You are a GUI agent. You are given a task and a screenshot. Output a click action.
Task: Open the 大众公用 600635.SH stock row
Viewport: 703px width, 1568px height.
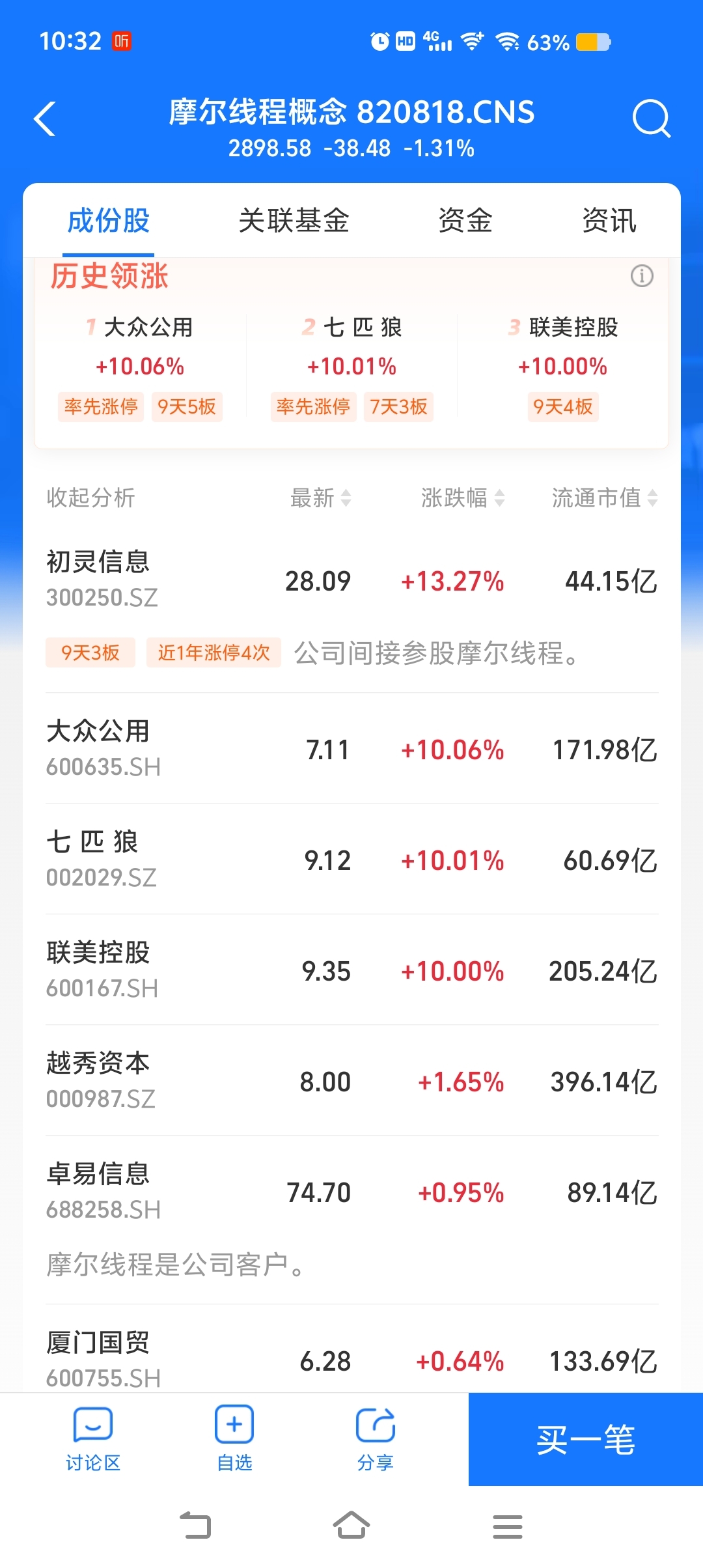click(351, 749)
